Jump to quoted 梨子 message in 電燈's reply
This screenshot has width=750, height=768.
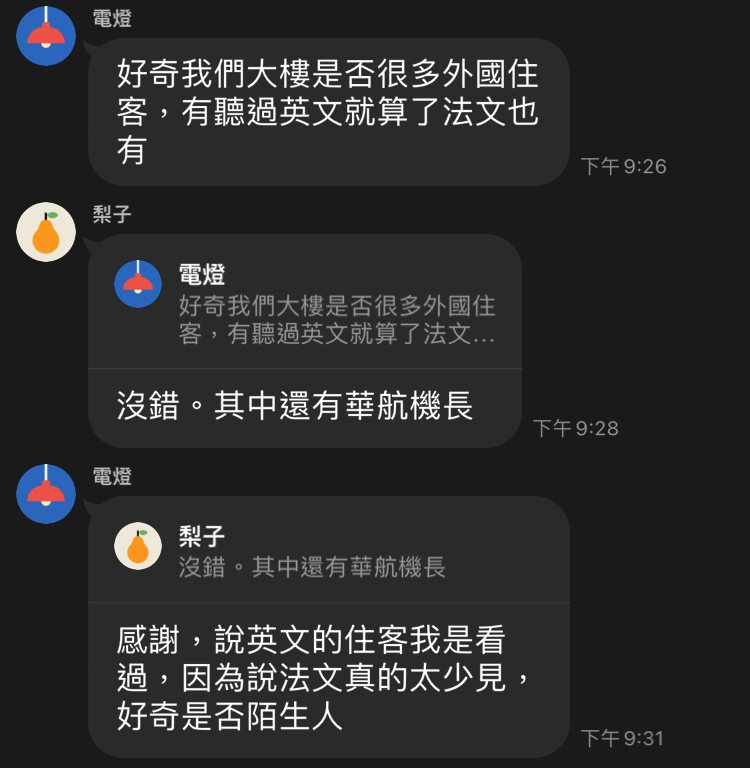coord(328,552)
